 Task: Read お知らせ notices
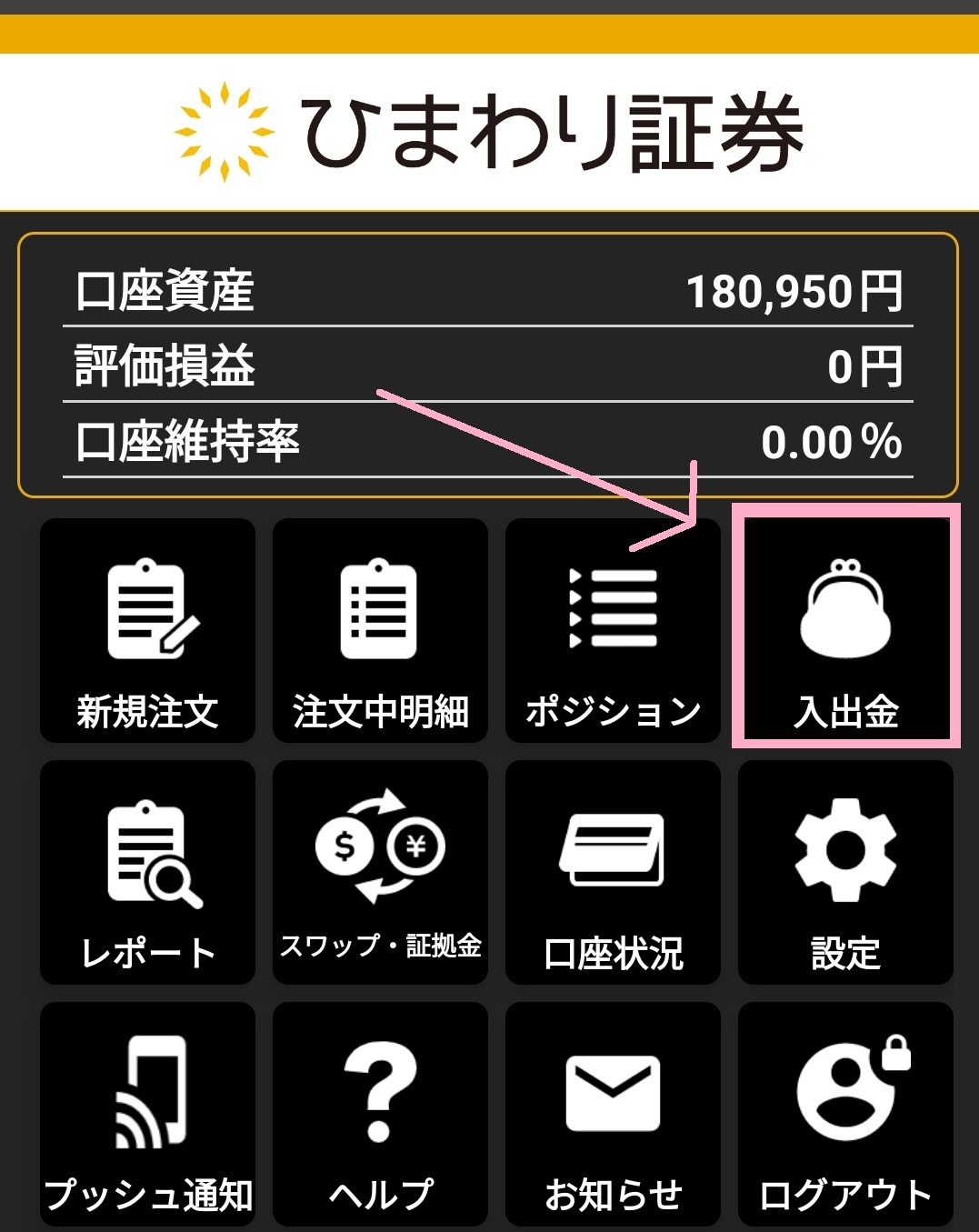tap(613, 1114)
